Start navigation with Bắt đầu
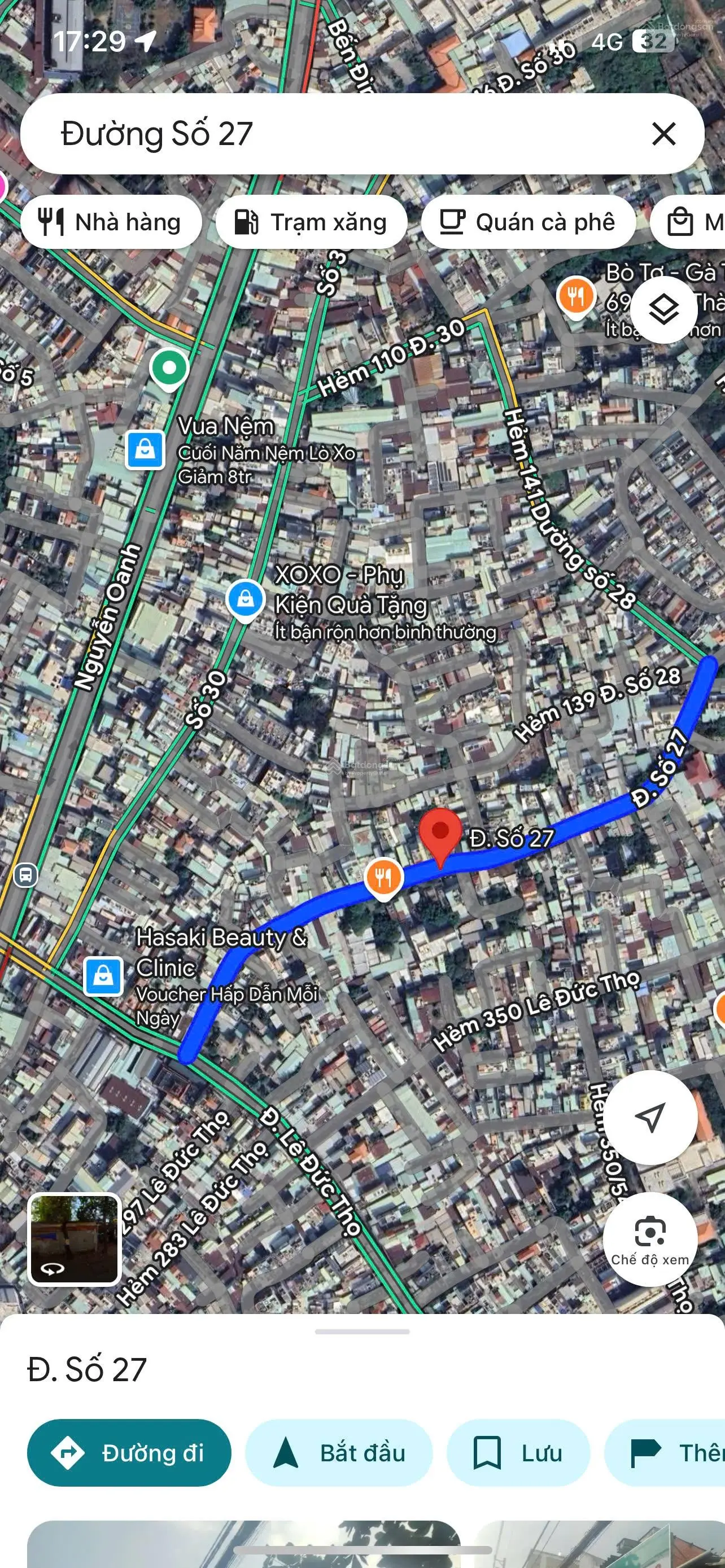This screenshot has height=1568, width=725. pyautogui.click(x=338, y=1453)
